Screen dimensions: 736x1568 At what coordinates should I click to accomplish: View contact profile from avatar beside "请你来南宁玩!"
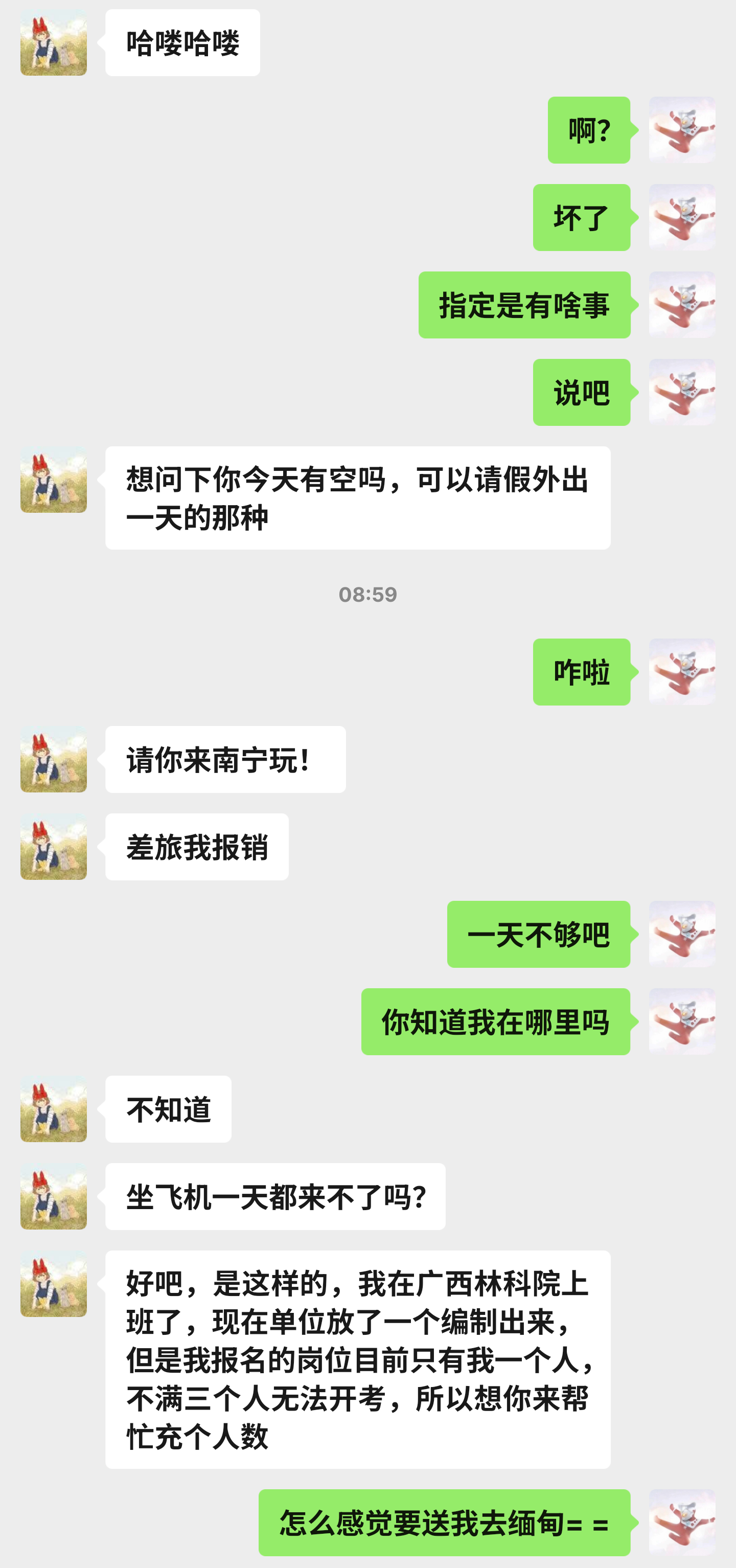pos(54,759)
